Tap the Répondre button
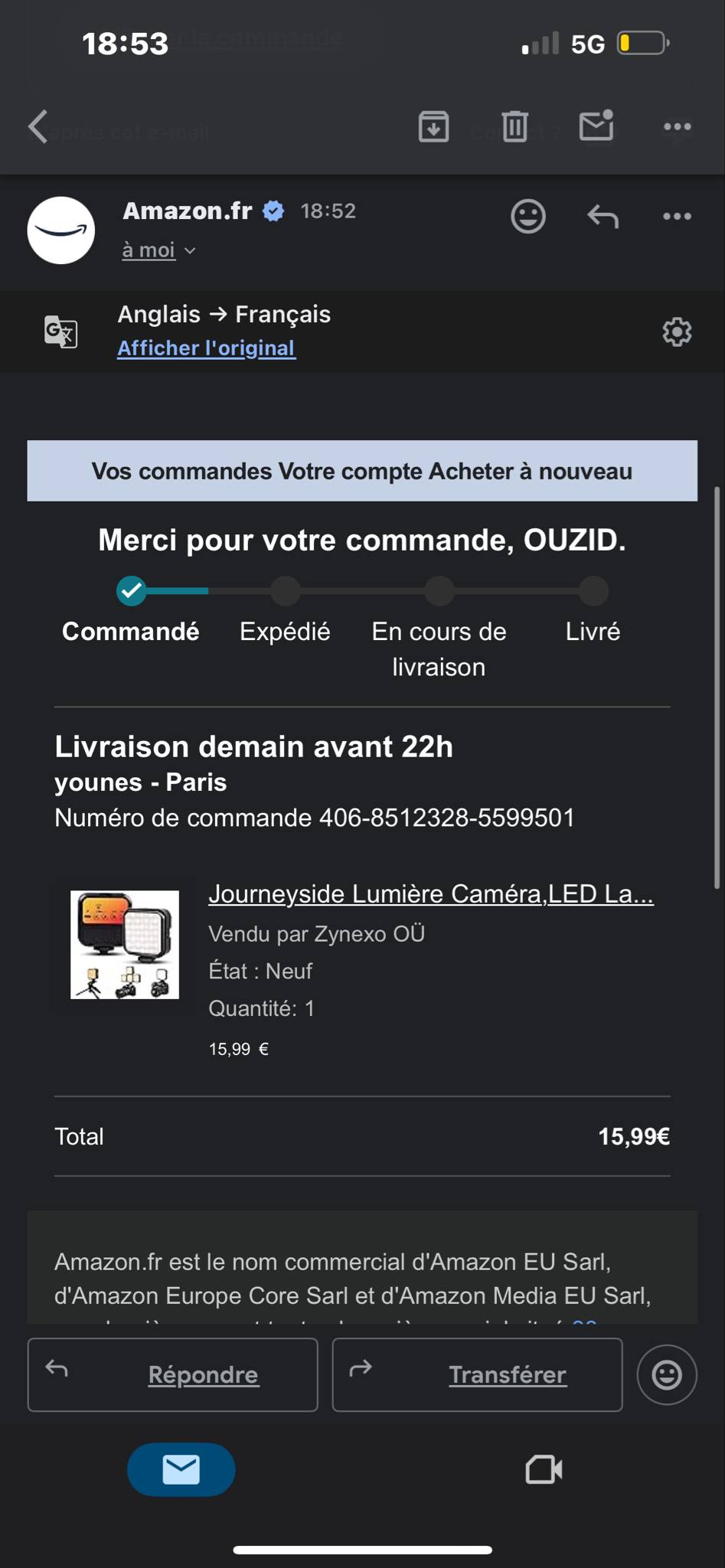Screen dimensions: 725x1568 pyautogui.click(x=173, y=1374)
